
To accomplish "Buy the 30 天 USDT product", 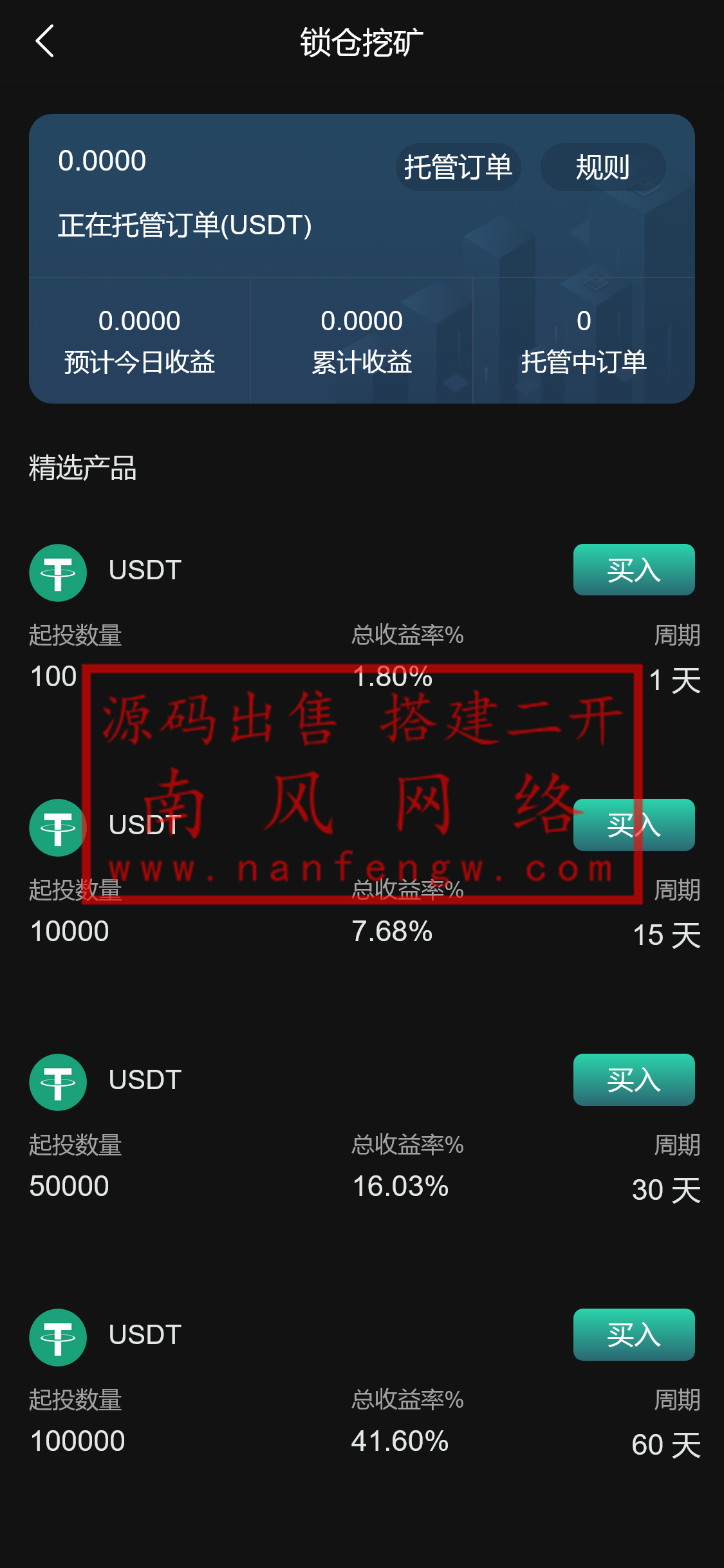I will [633, 1079].
